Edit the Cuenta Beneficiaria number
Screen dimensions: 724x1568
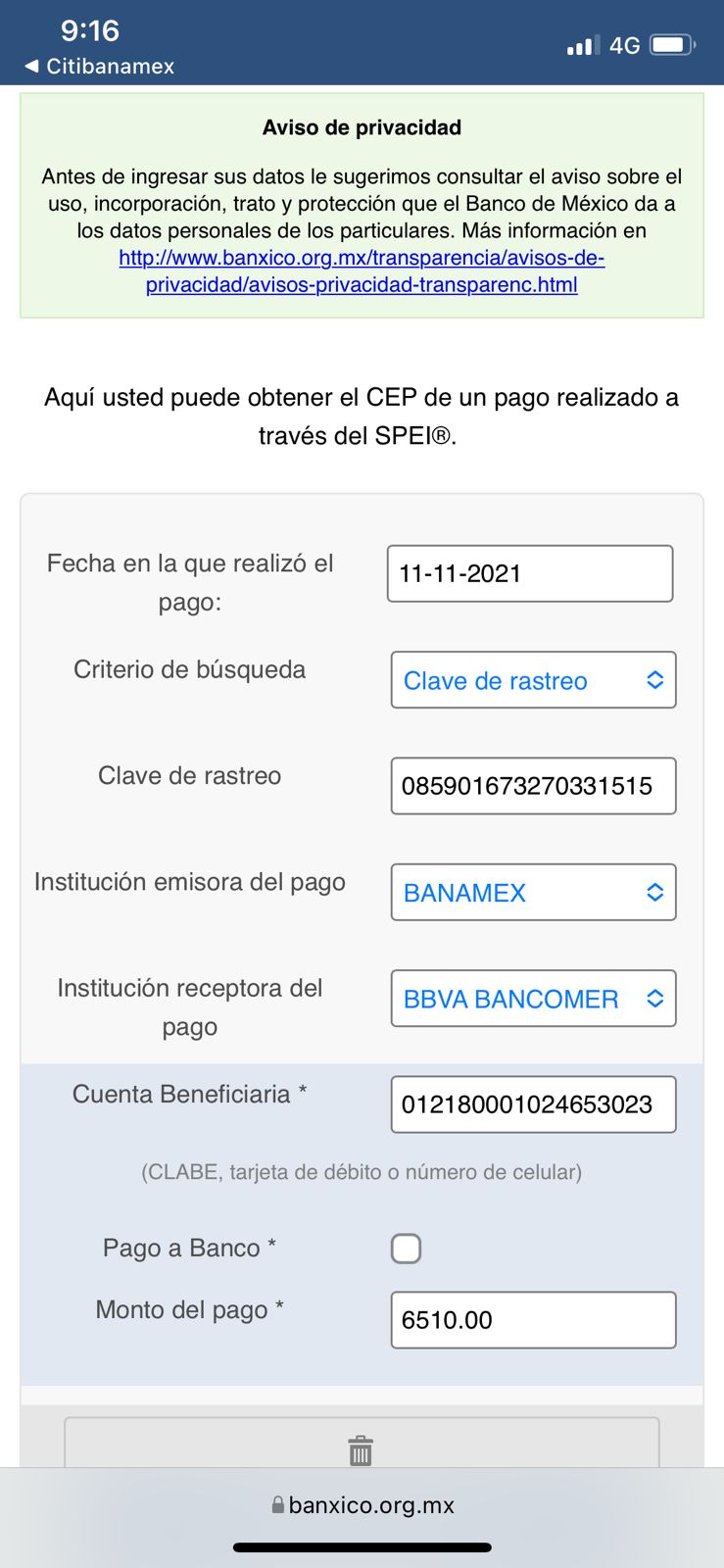pos(533,1104)
